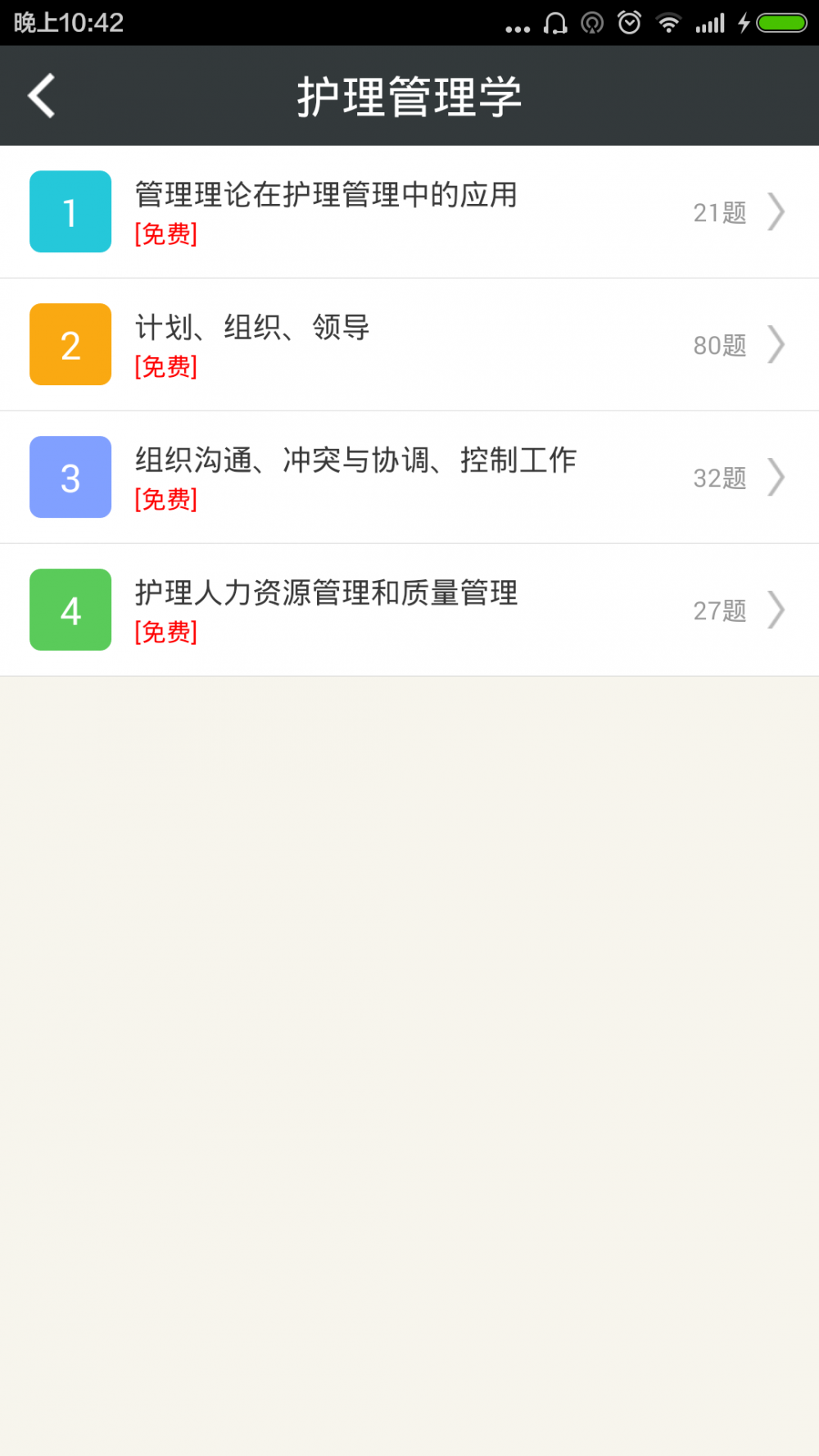
Task: Open chapter 1 管理理论在护理管理中的应用
Action: pos(409,212)
